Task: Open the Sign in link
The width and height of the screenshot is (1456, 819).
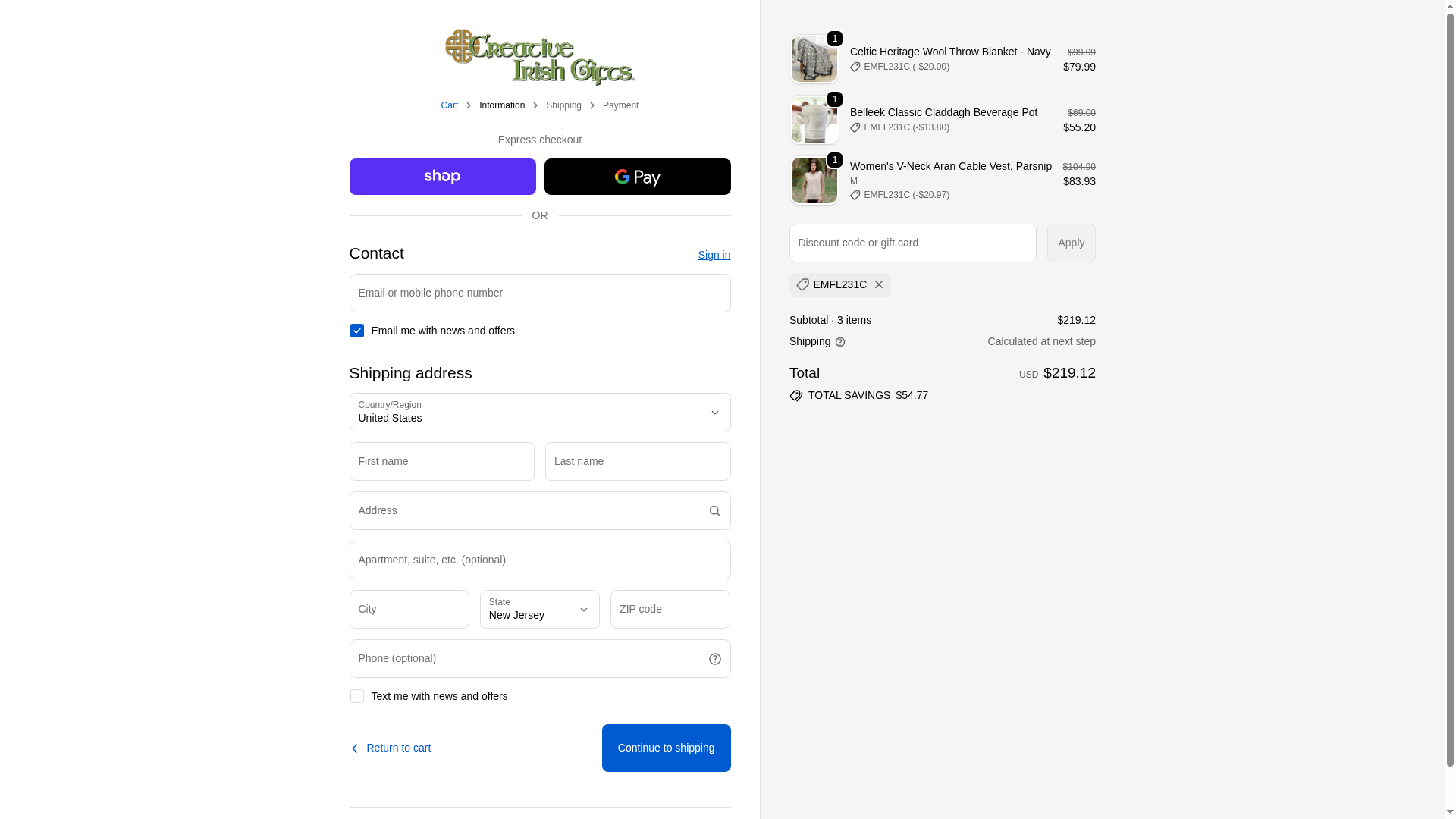Action: tap(714, 255)
